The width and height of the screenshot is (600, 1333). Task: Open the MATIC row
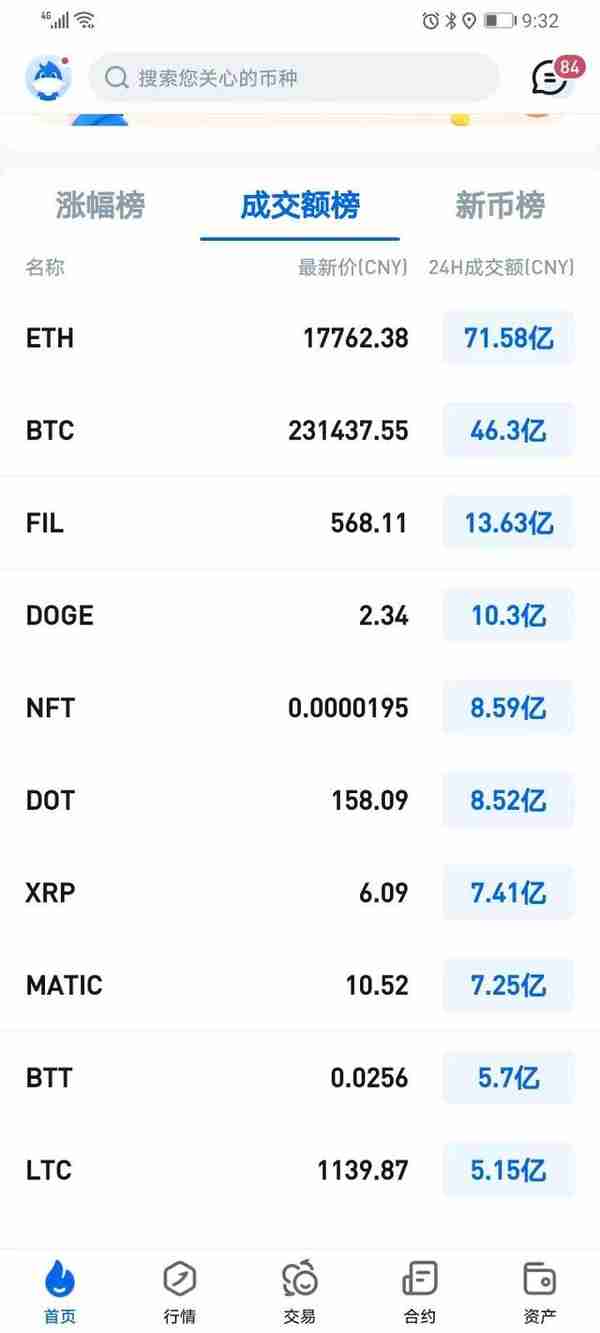pos(300,985)
